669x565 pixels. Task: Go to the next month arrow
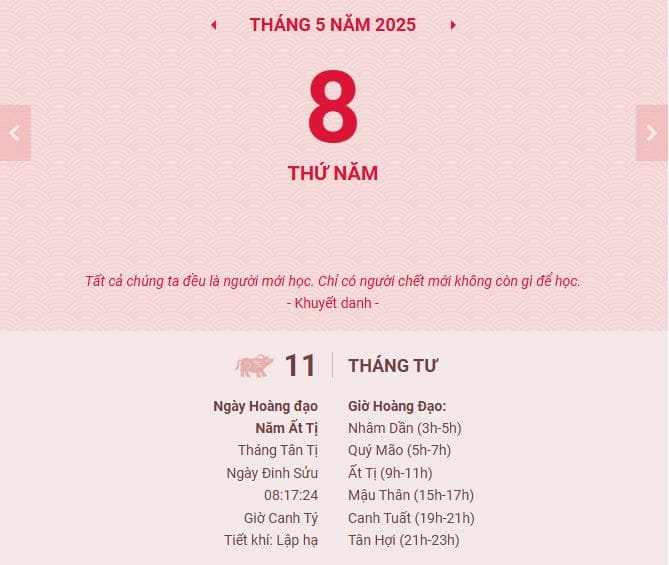pos(453,25)
